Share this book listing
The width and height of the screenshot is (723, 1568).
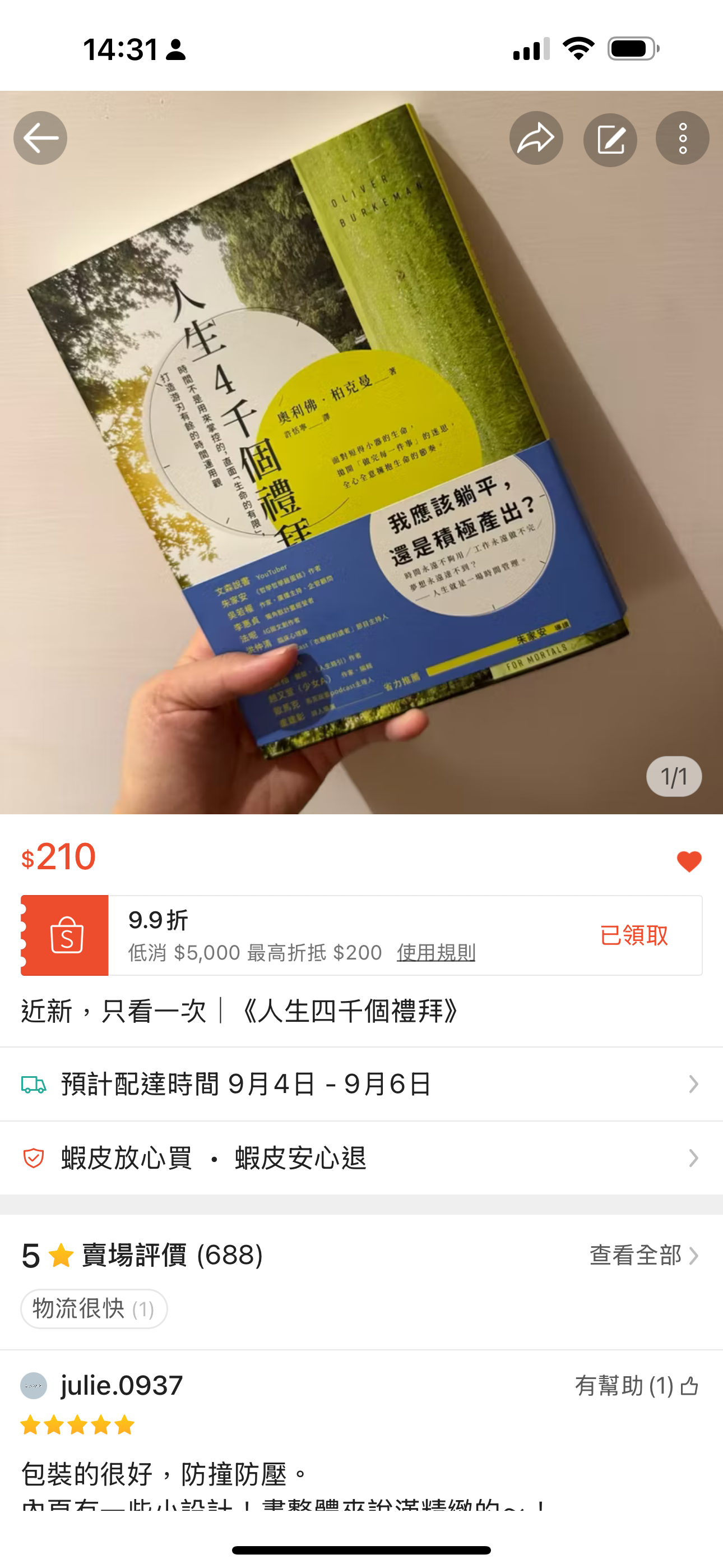[536, 138]
